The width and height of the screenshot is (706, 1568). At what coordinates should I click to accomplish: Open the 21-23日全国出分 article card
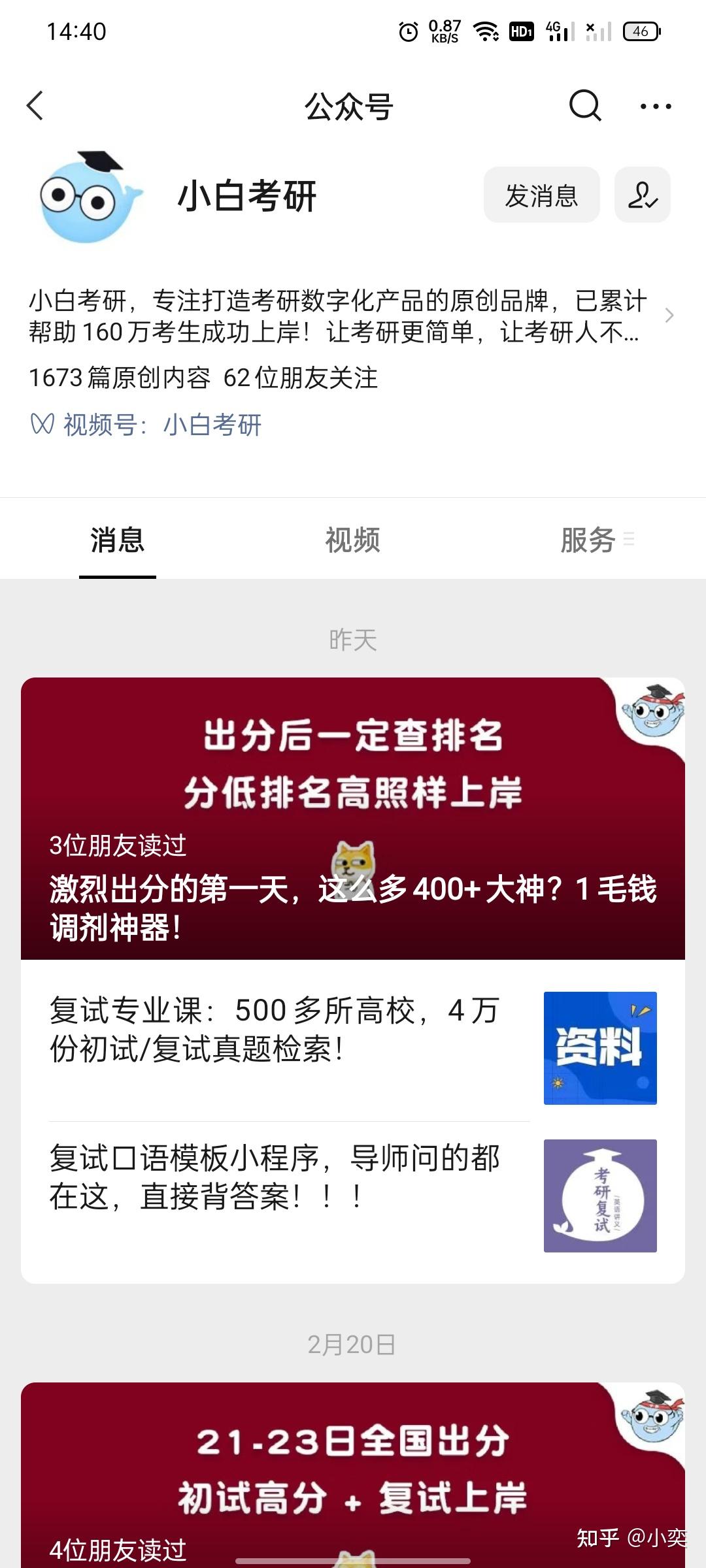tap(353, 1475)
